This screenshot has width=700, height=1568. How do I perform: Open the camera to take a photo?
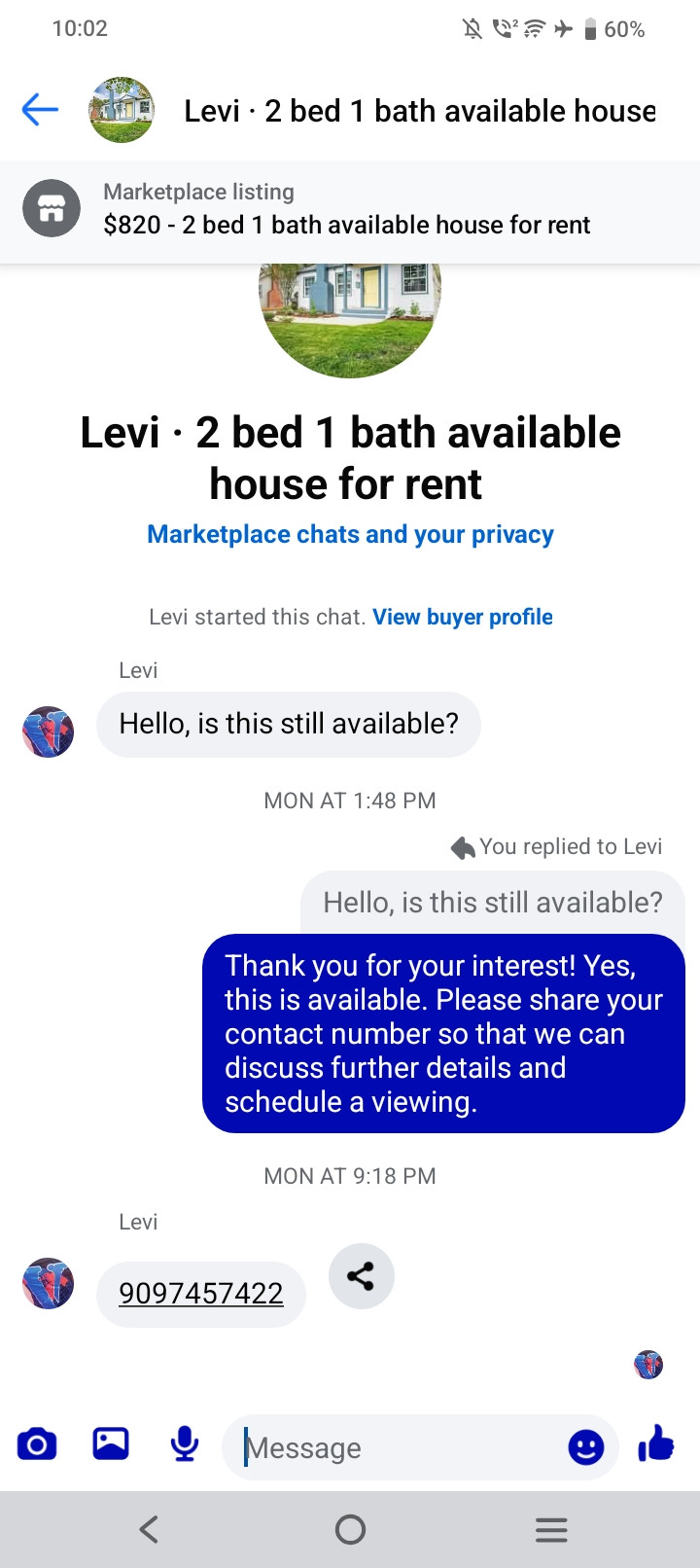[37, 1444]
